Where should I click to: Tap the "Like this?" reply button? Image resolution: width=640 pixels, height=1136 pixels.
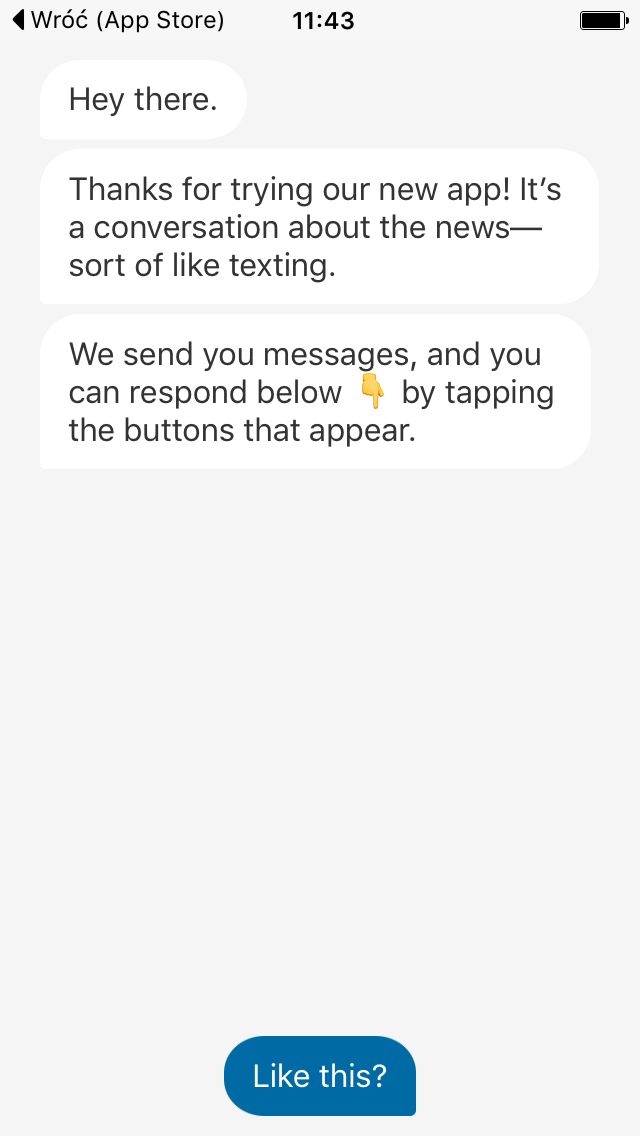point(320,1076)
